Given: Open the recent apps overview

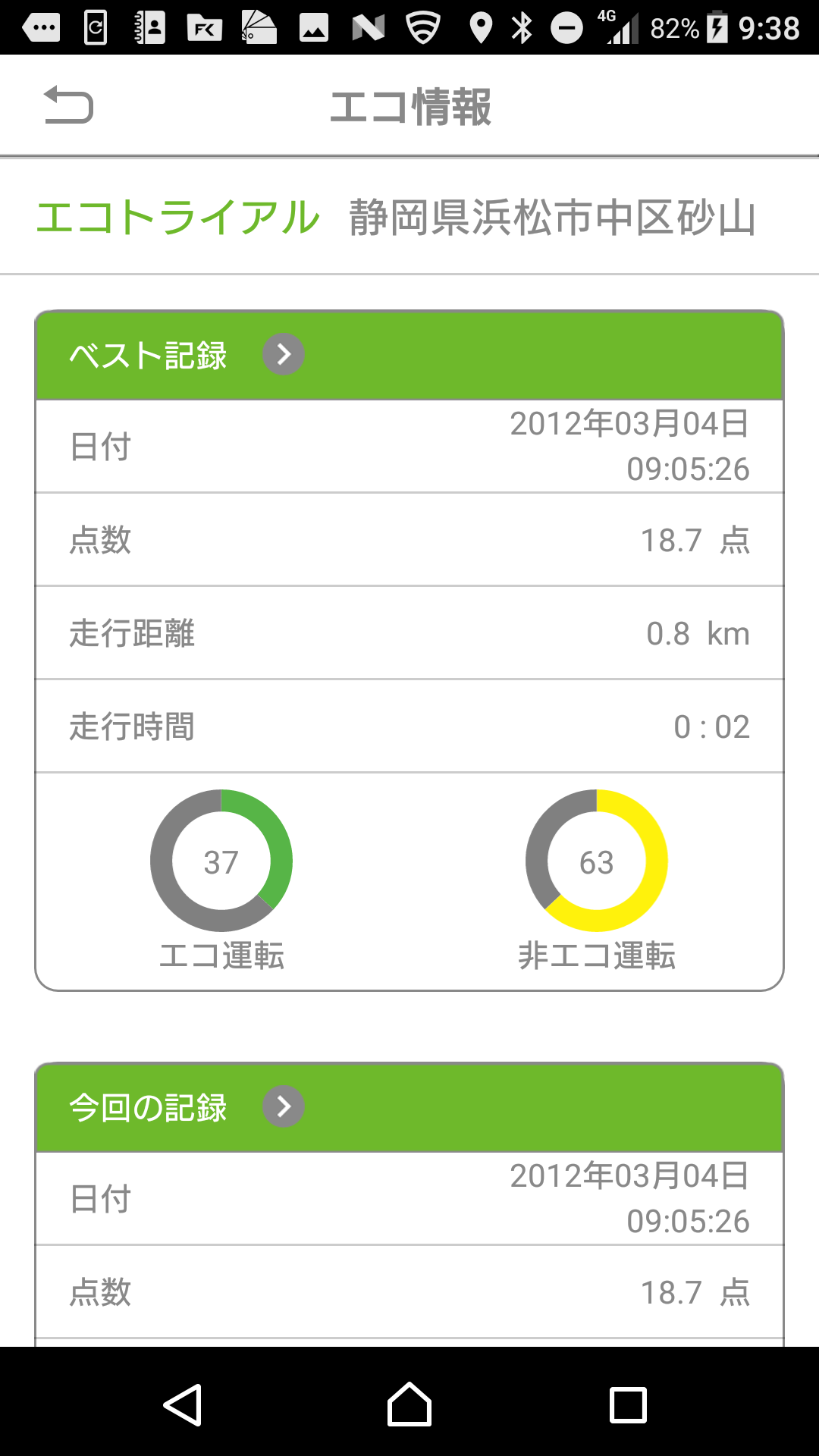Looking at the screenshot, I should pos(628,1405).
